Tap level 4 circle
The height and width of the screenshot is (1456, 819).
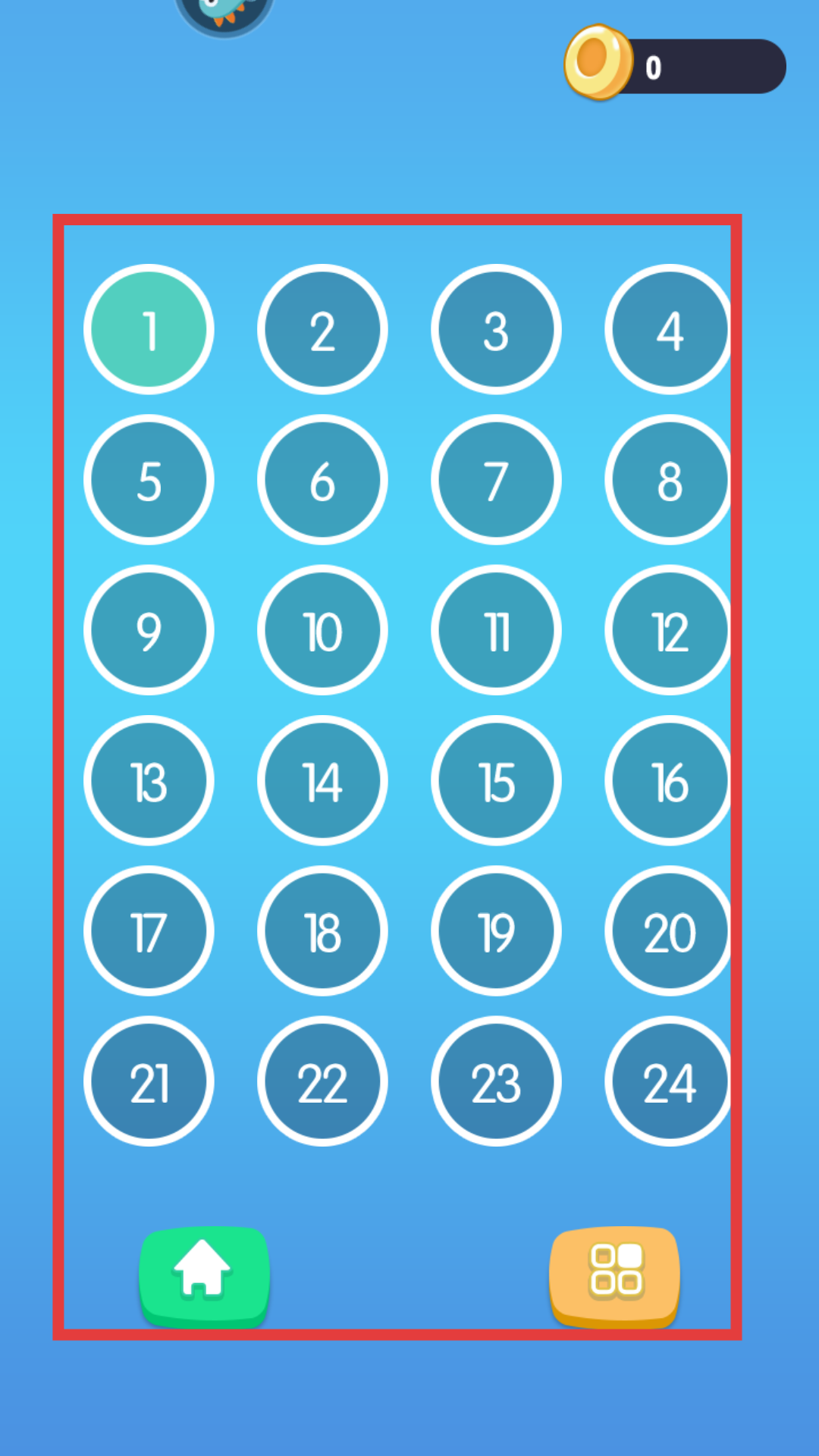(670, 329)
